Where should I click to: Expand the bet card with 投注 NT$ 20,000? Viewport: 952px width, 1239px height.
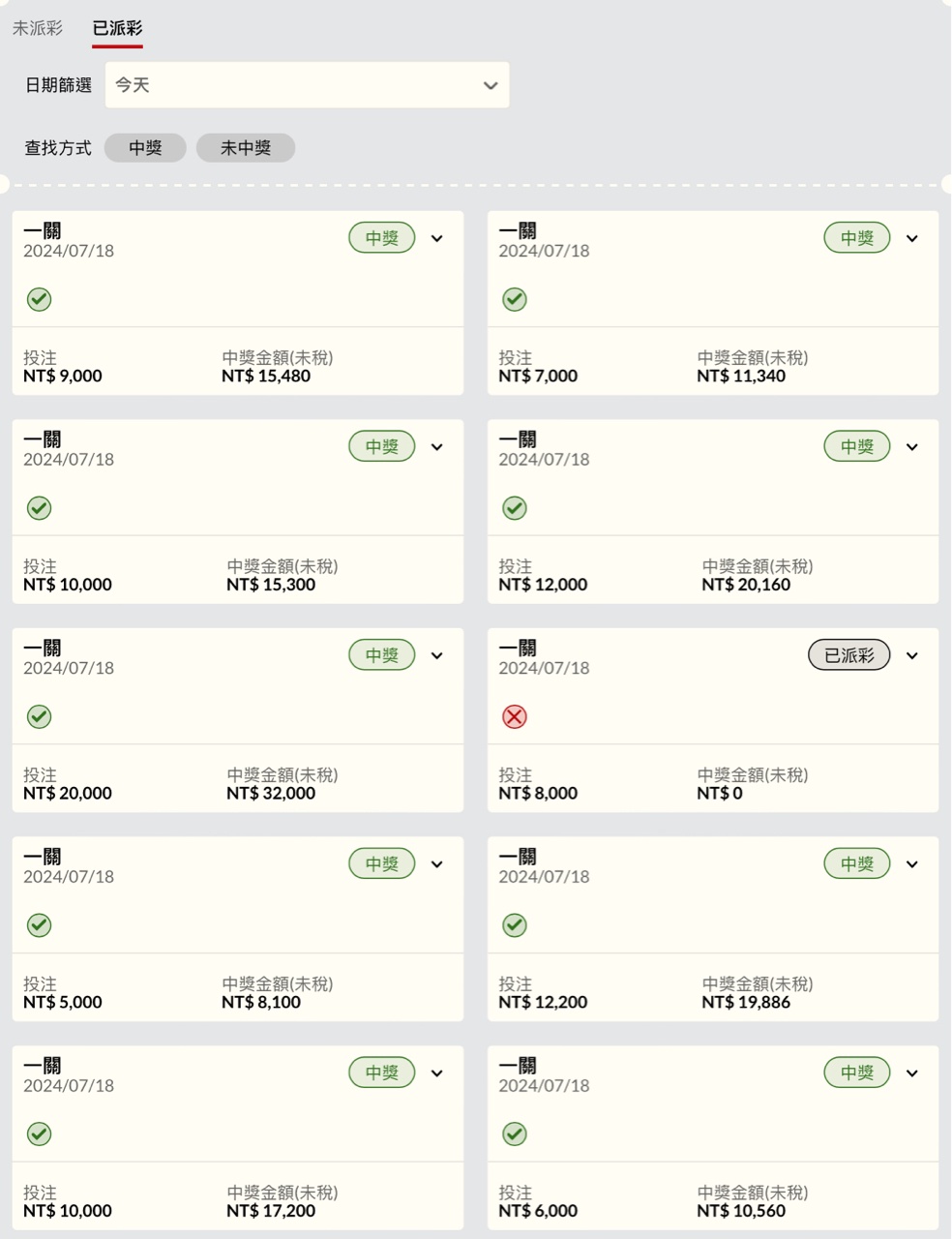pos(437,656)
